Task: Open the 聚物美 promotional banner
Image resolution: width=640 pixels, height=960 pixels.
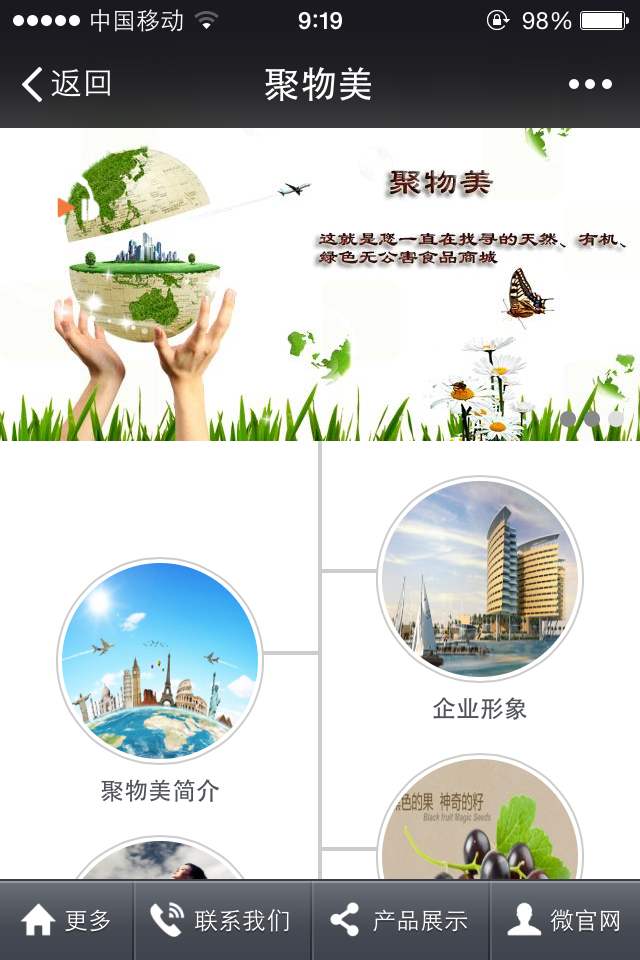Action: pyautogui.click(x=320, y=284)
